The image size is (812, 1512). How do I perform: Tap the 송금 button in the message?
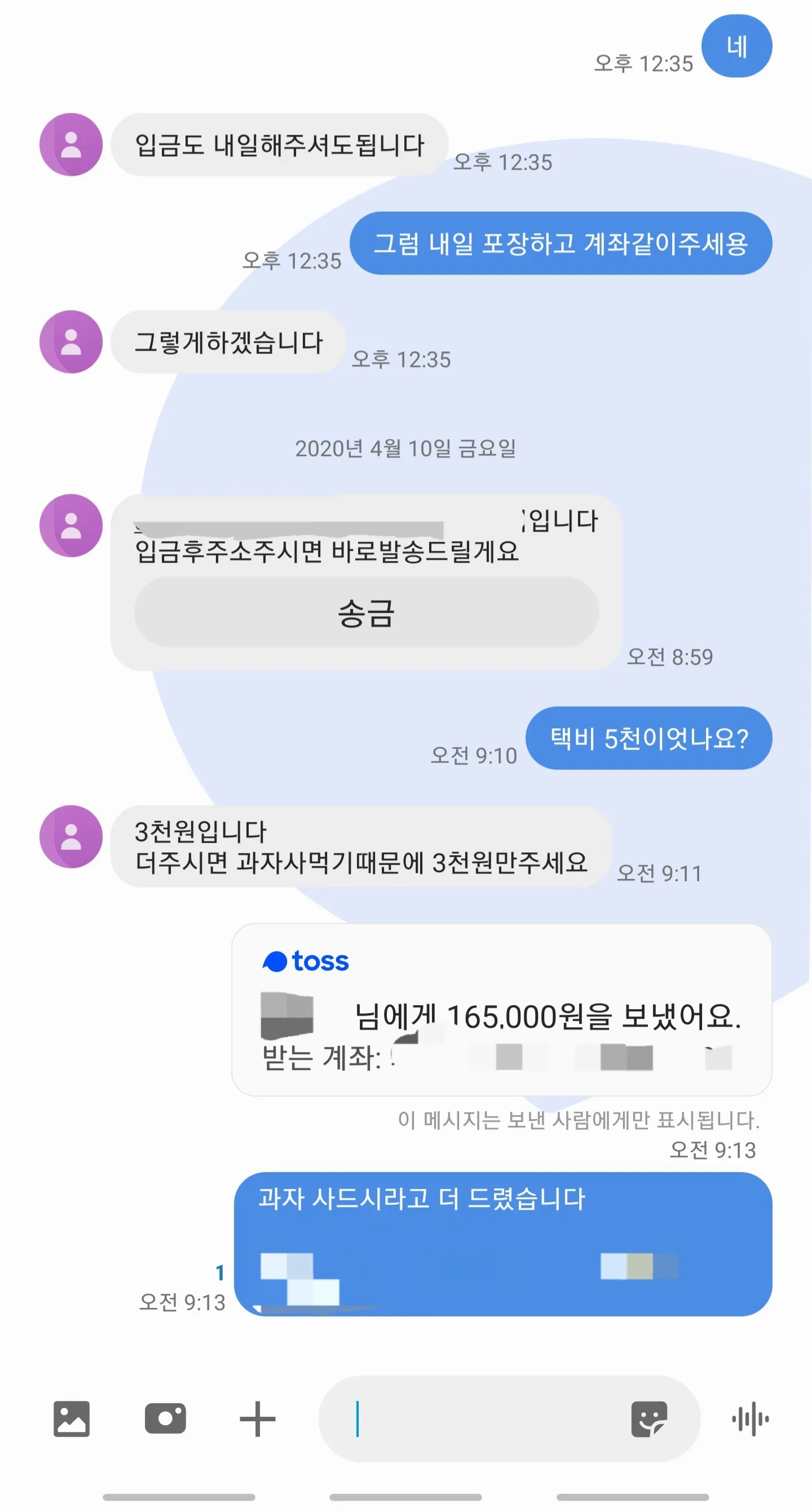(366, 612)
